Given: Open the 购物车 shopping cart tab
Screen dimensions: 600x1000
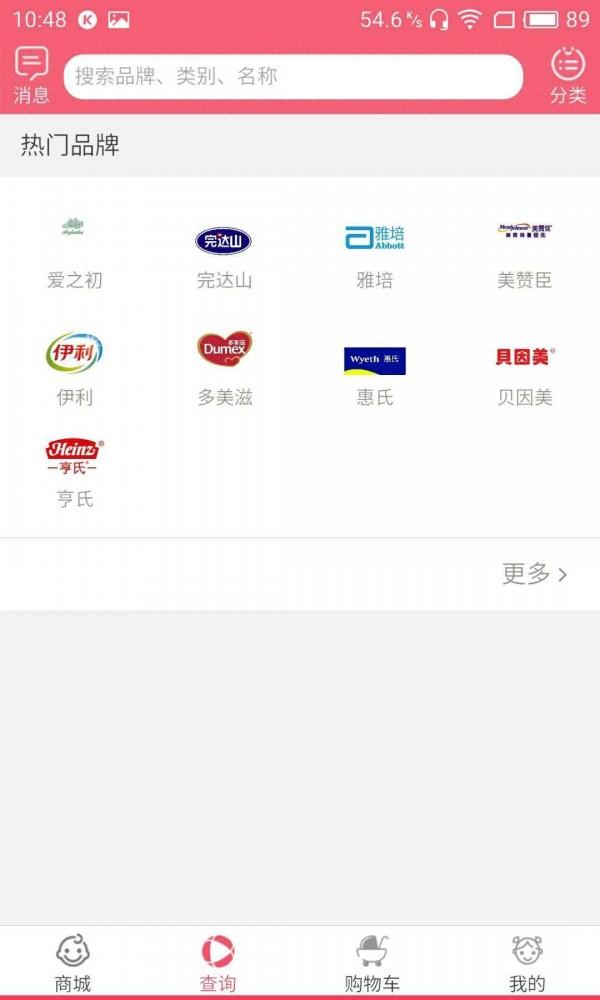Looking at the screenshot, I should 372,963.
